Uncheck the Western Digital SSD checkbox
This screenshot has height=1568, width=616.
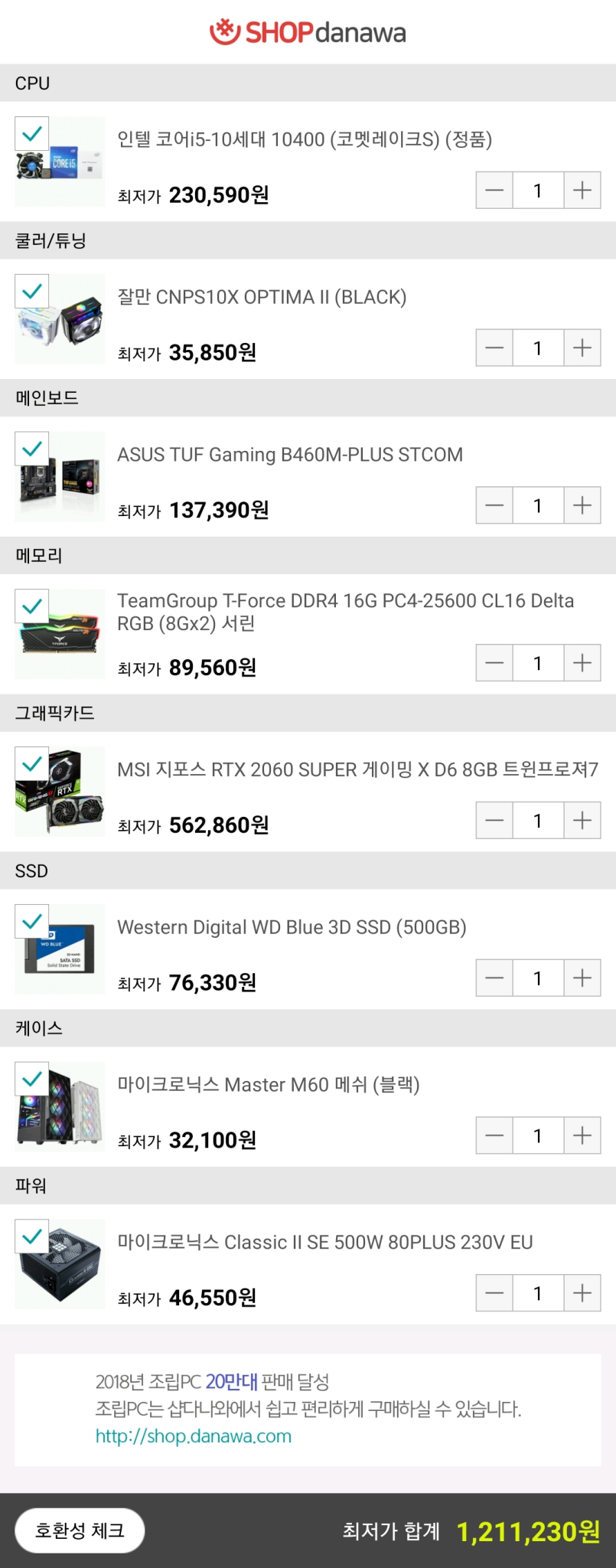tap(31, 921)
